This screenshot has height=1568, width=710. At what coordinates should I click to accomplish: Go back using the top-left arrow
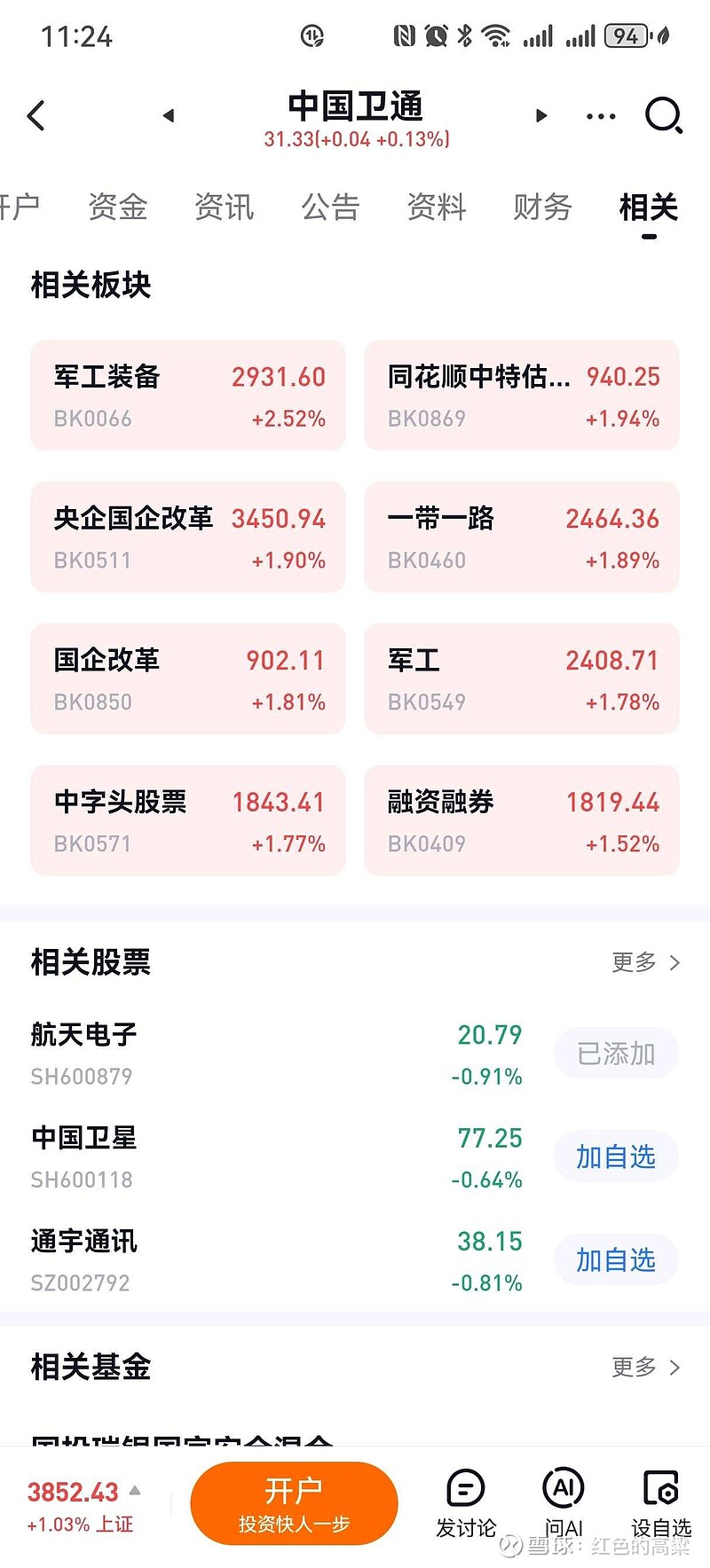(x=36, y=115)
